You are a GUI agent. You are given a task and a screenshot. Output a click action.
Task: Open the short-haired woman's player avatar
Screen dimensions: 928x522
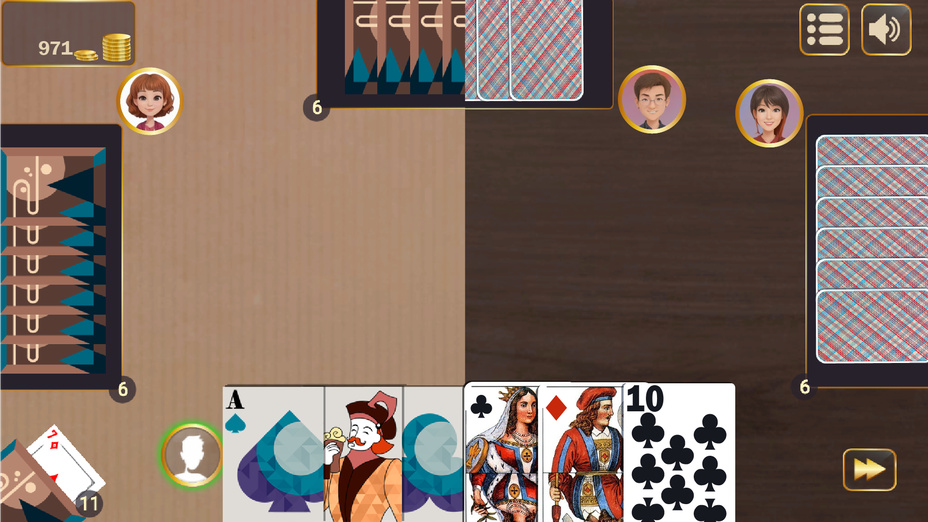pyautogui.click(x=769, y=113)
